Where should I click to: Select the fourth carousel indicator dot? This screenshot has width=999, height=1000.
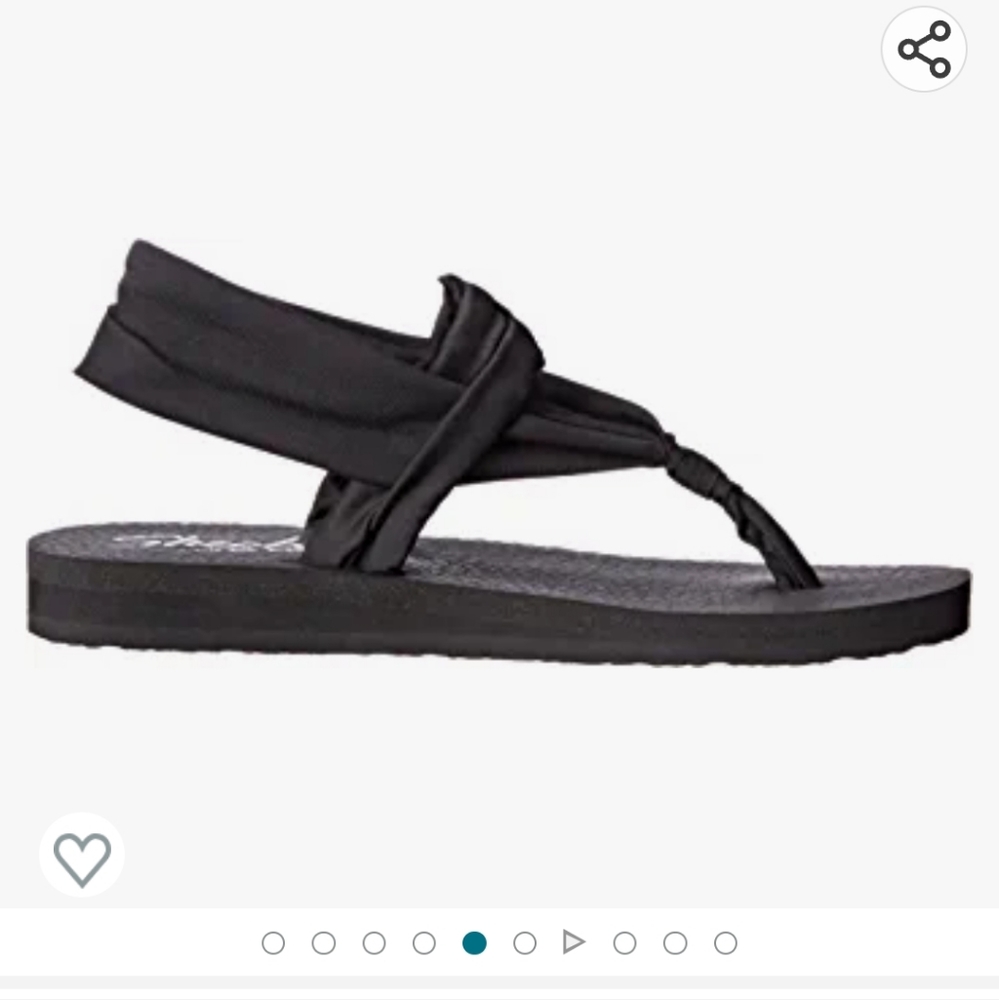[x=424, y=941]
